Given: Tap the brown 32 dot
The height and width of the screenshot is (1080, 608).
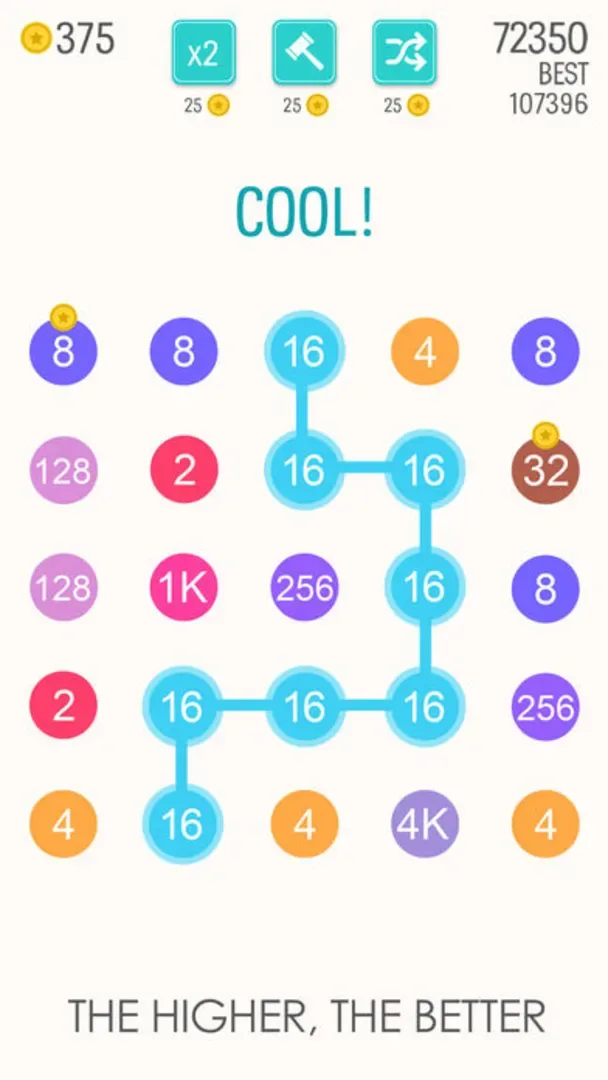Looking at the screenshot, I should [x=546, y=470].
